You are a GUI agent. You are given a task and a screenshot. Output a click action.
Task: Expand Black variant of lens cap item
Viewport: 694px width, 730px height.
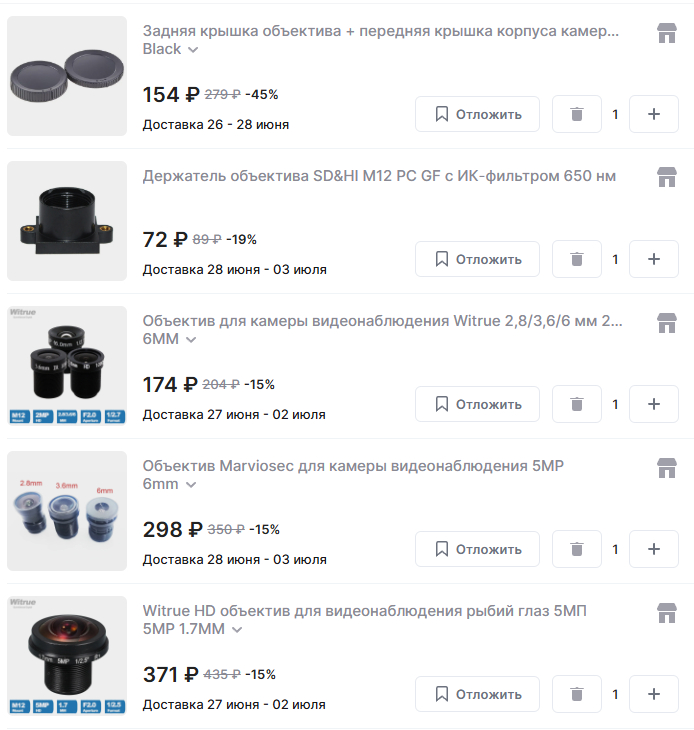coord(171,49)
